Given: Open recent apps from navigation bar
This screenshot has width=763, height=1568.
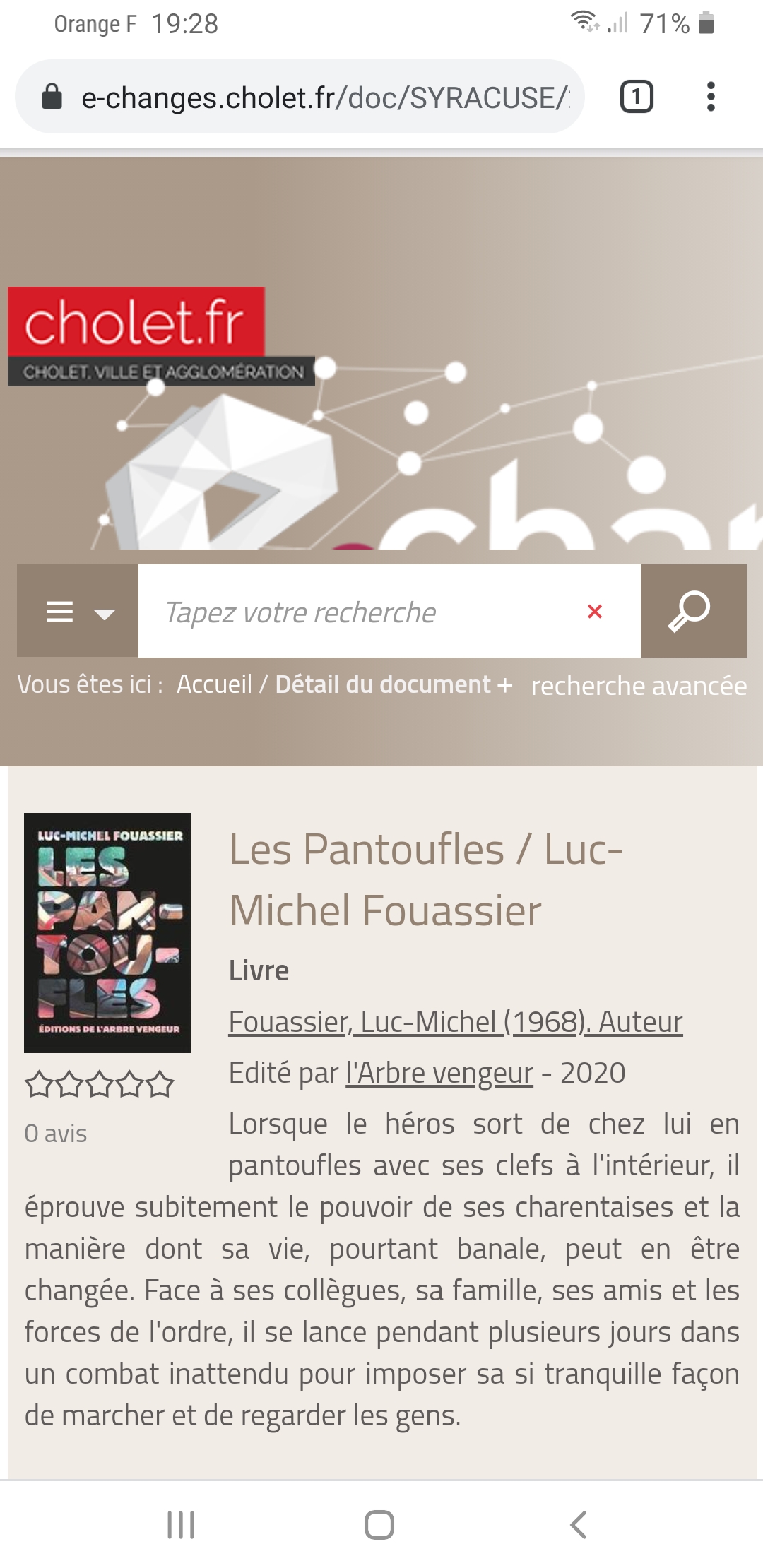Looking at the screenshot, I should [181, 1524].
